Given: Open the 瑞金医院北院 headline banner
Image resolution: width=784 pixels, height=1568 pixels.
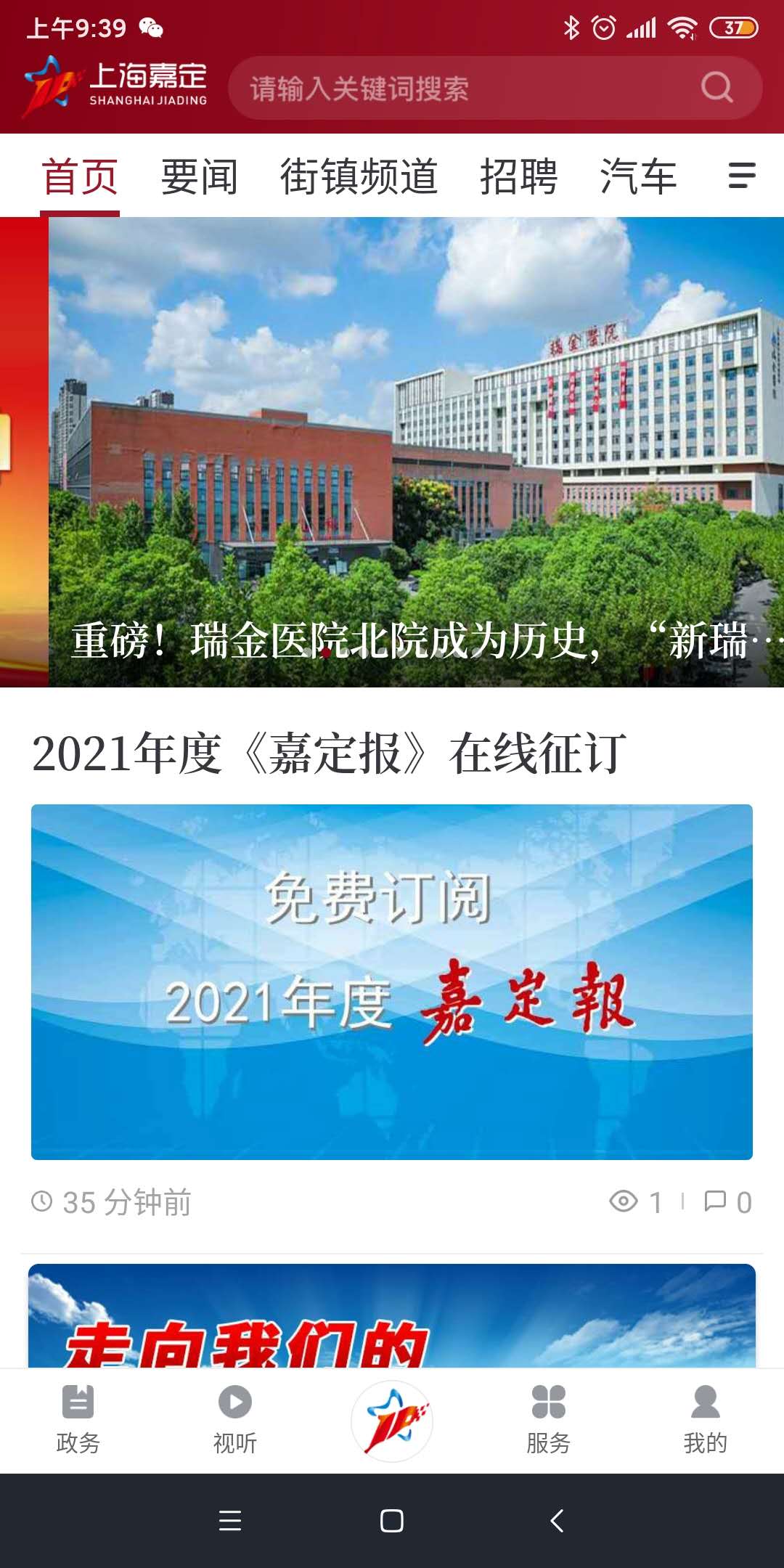Looking at the screenshot, I should [415, 452].
